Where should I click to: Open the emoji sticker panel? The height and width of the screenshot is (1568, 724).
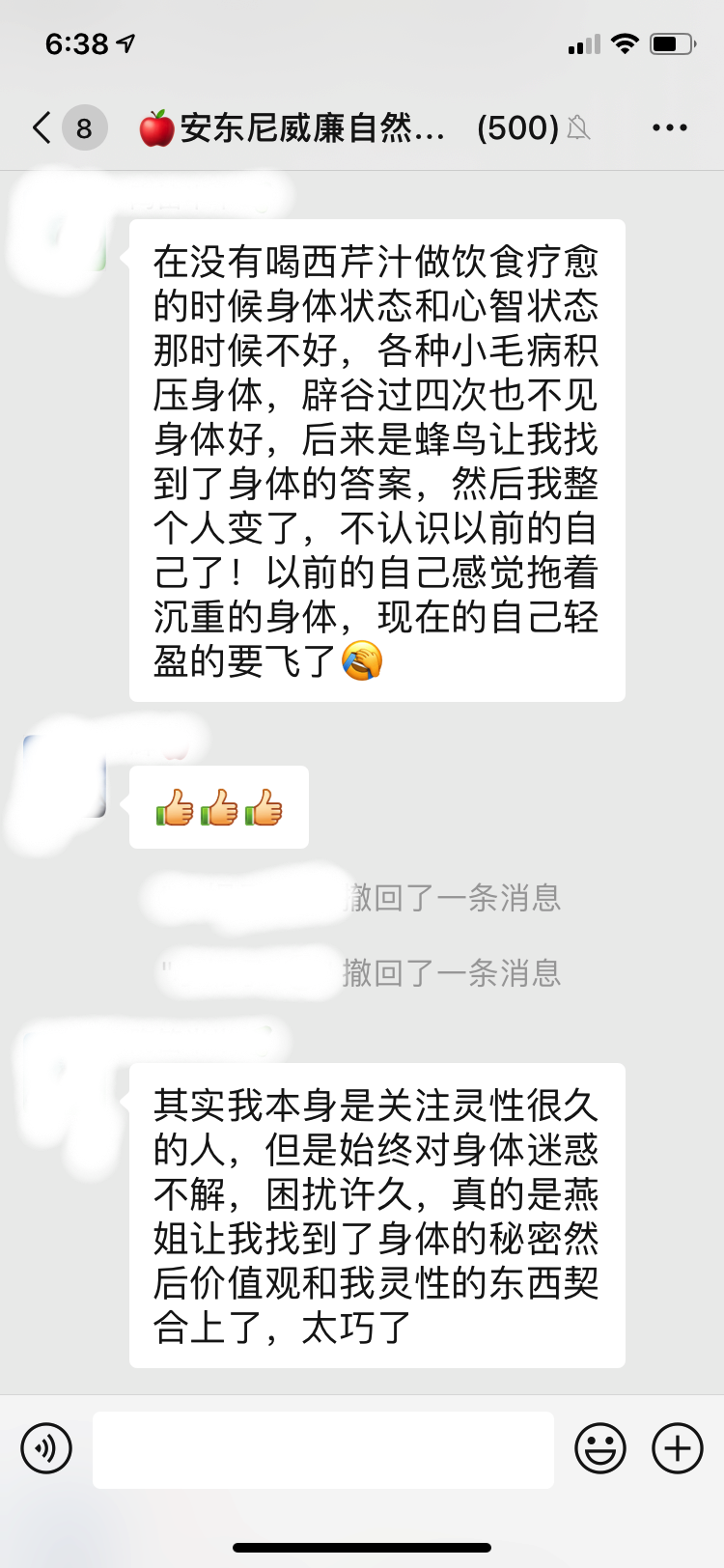pos(600,1448)
